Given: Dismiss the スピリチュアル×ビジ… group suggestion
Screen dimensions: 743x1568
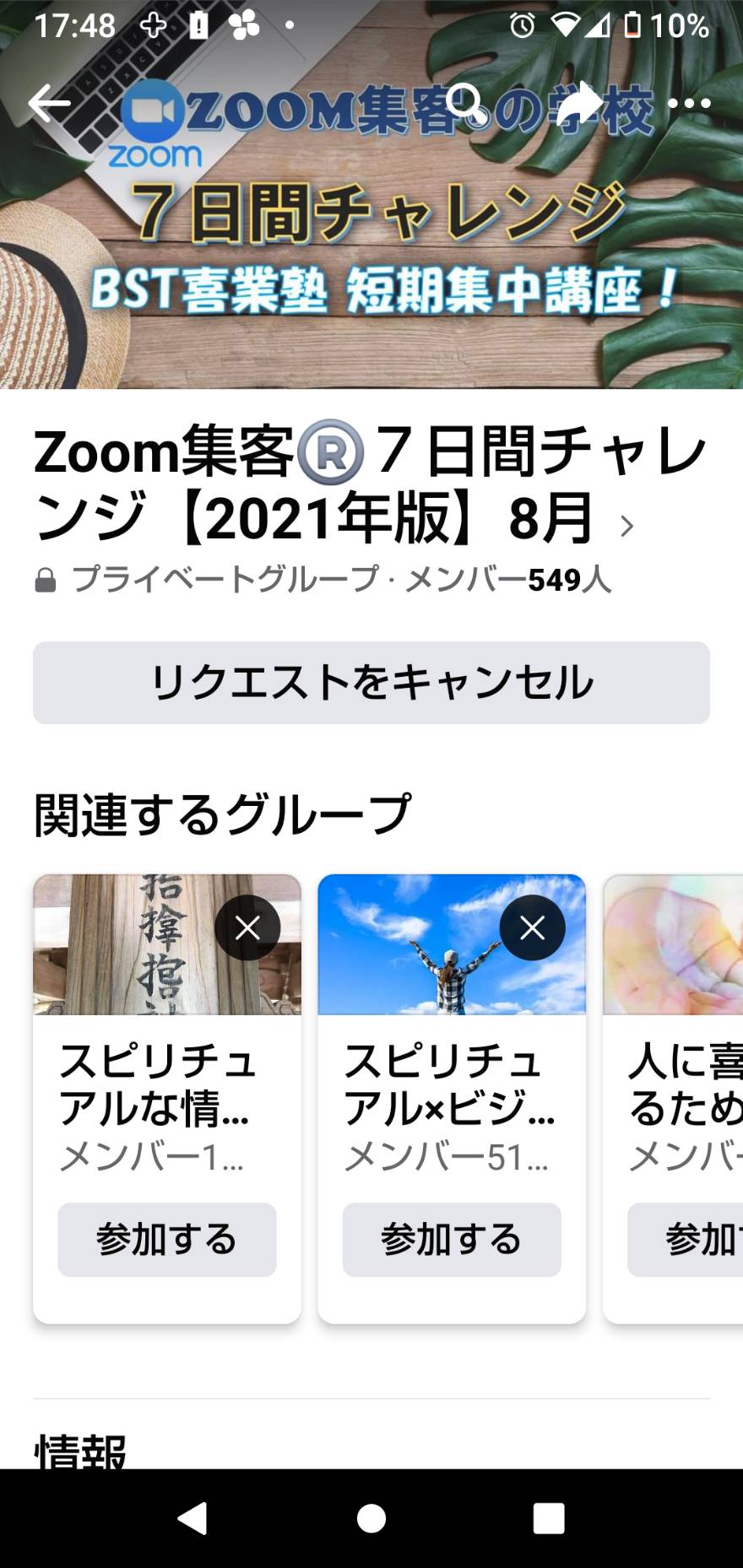Looking at the screenshot, I should click(532, 927).
